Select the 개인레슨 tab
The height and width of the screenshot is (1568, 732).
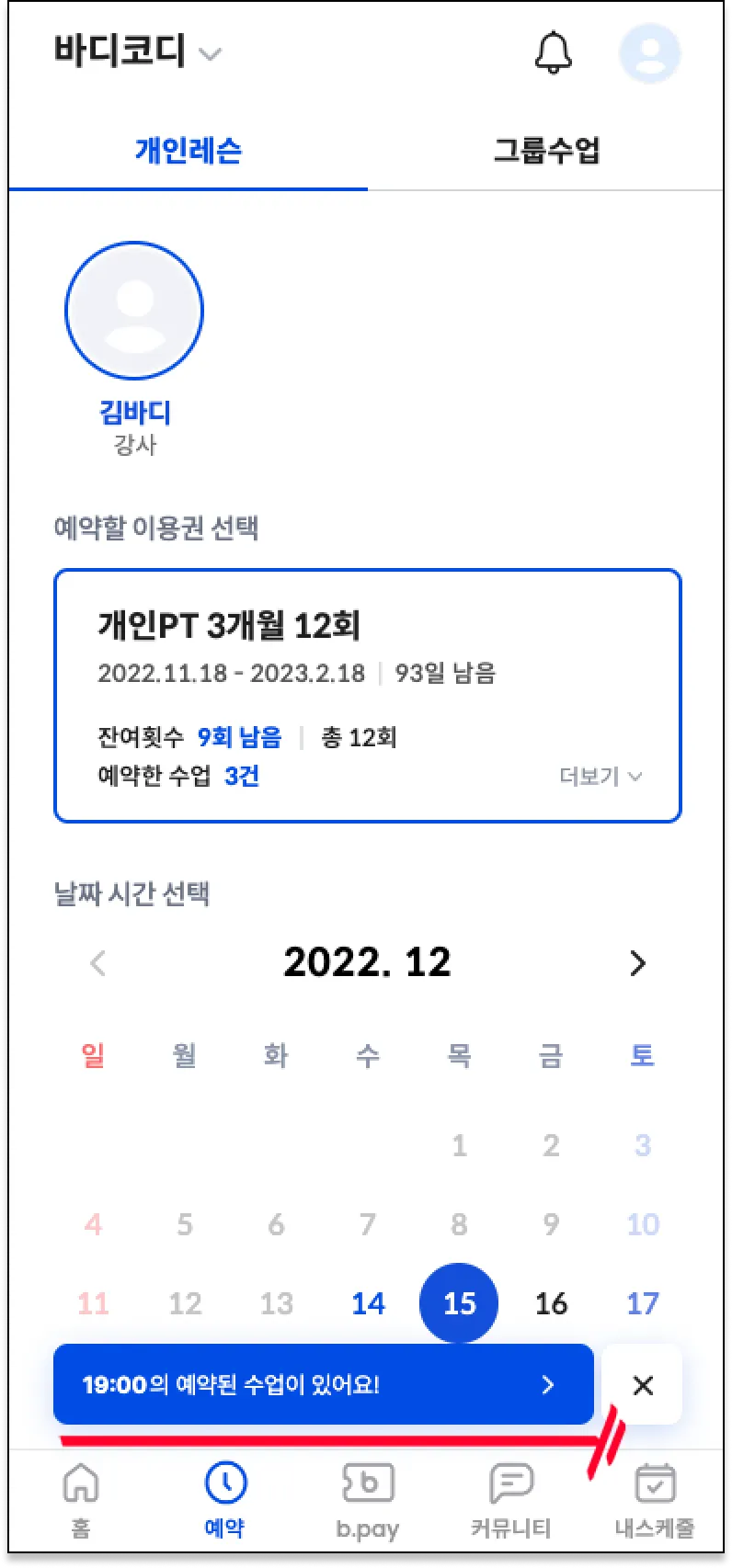pos(189,150)
